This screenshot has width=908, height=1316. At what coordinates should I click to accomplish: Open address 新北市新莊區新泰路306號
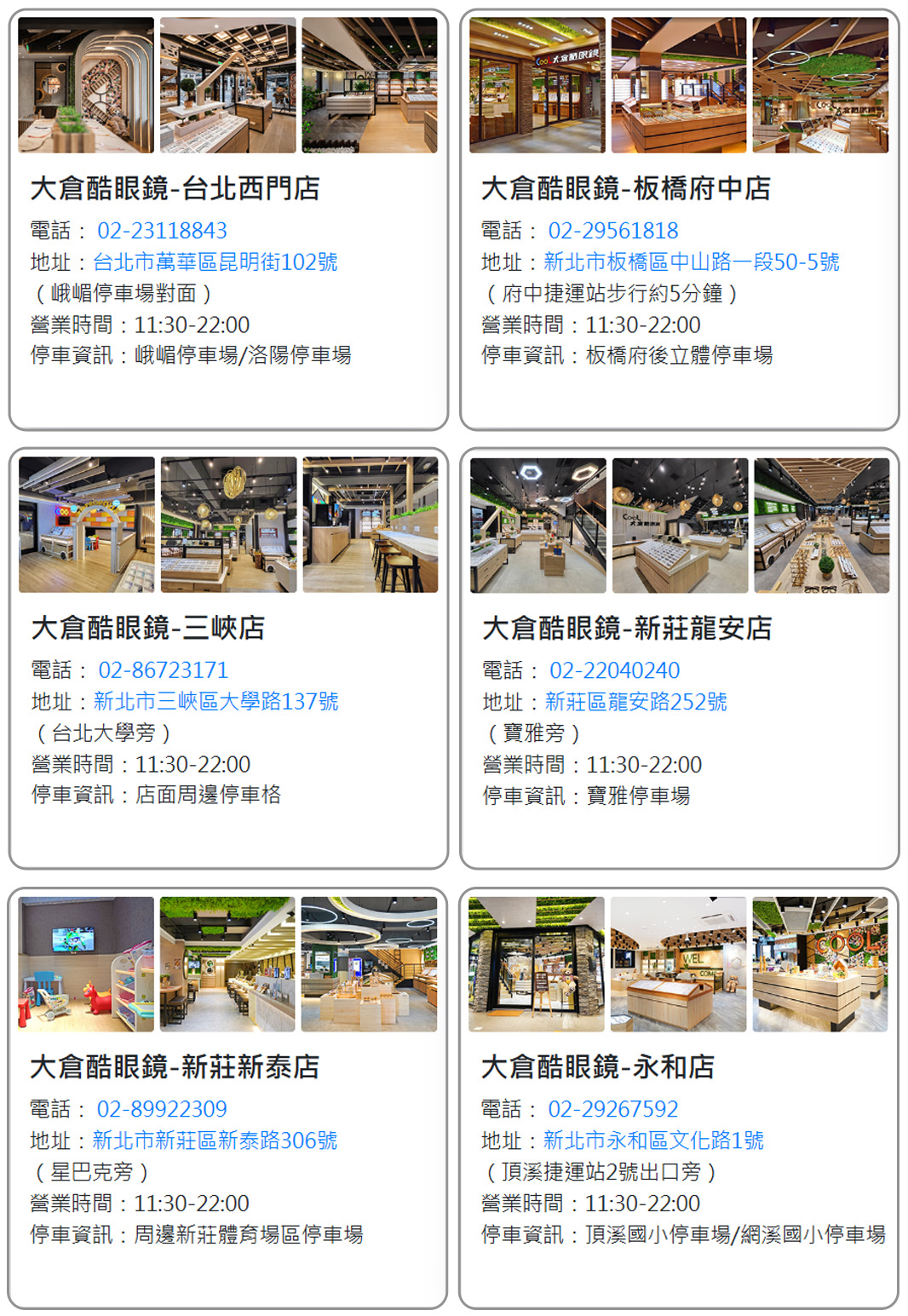215,1140
